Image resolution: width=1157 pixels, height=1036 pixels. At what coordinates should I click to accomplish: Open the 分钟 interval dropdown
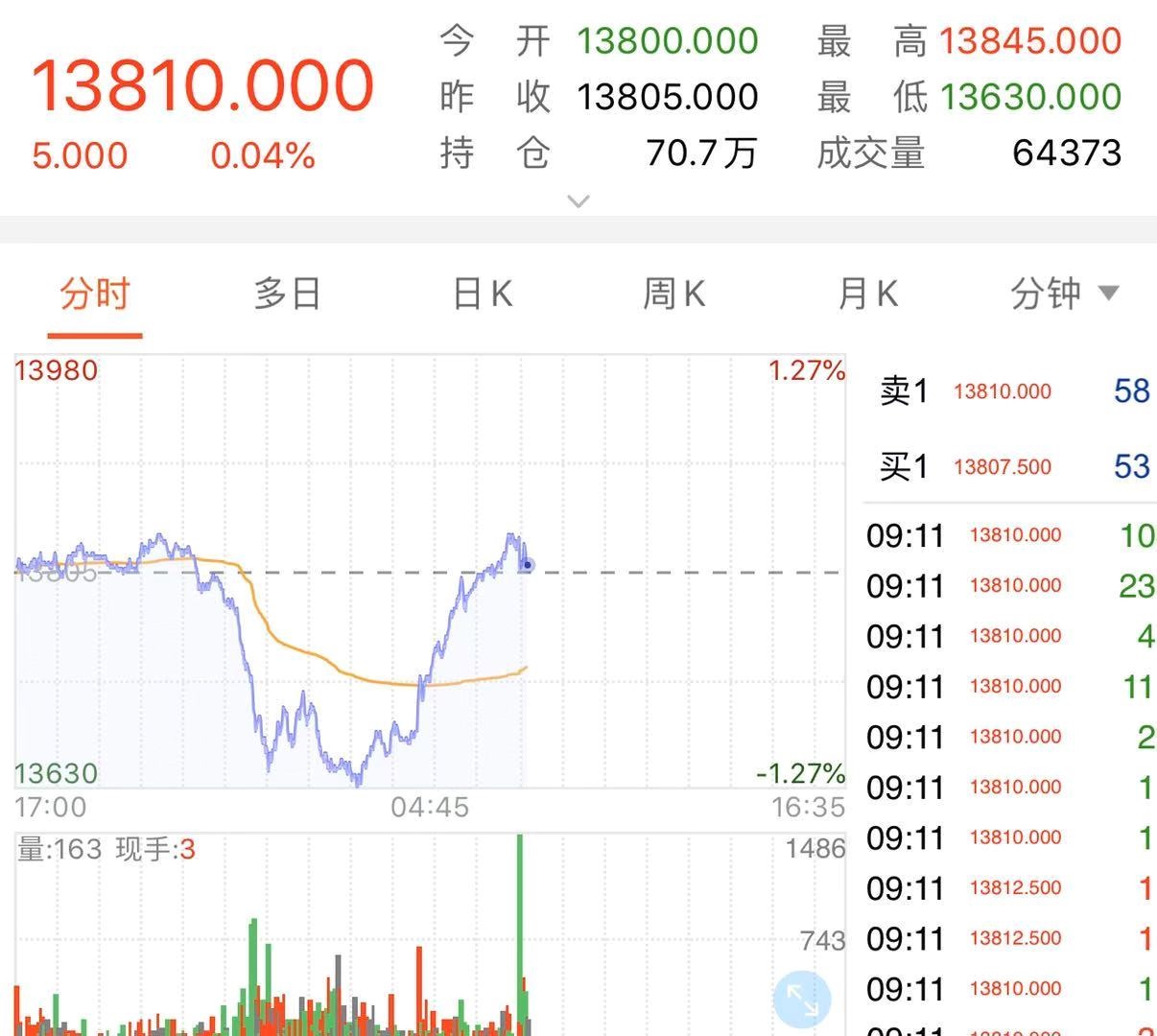point(1063,294)
